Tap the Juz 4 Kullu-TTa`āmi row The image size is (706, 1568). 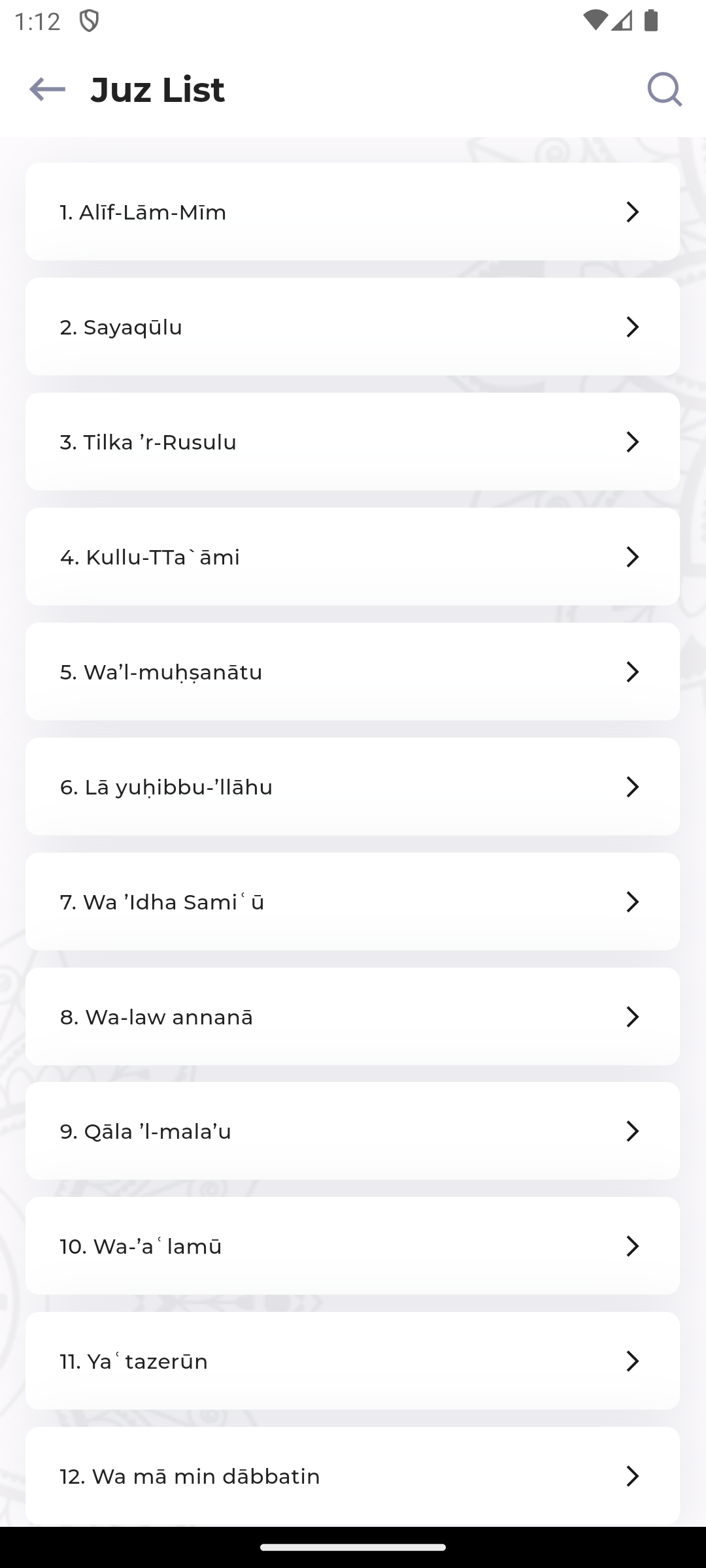[352, 557]
